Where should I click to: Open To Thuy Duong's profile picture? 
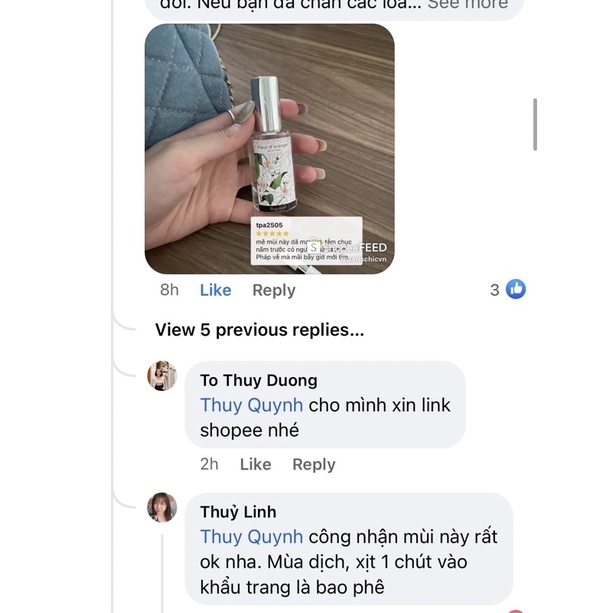[x=162, y=377]
